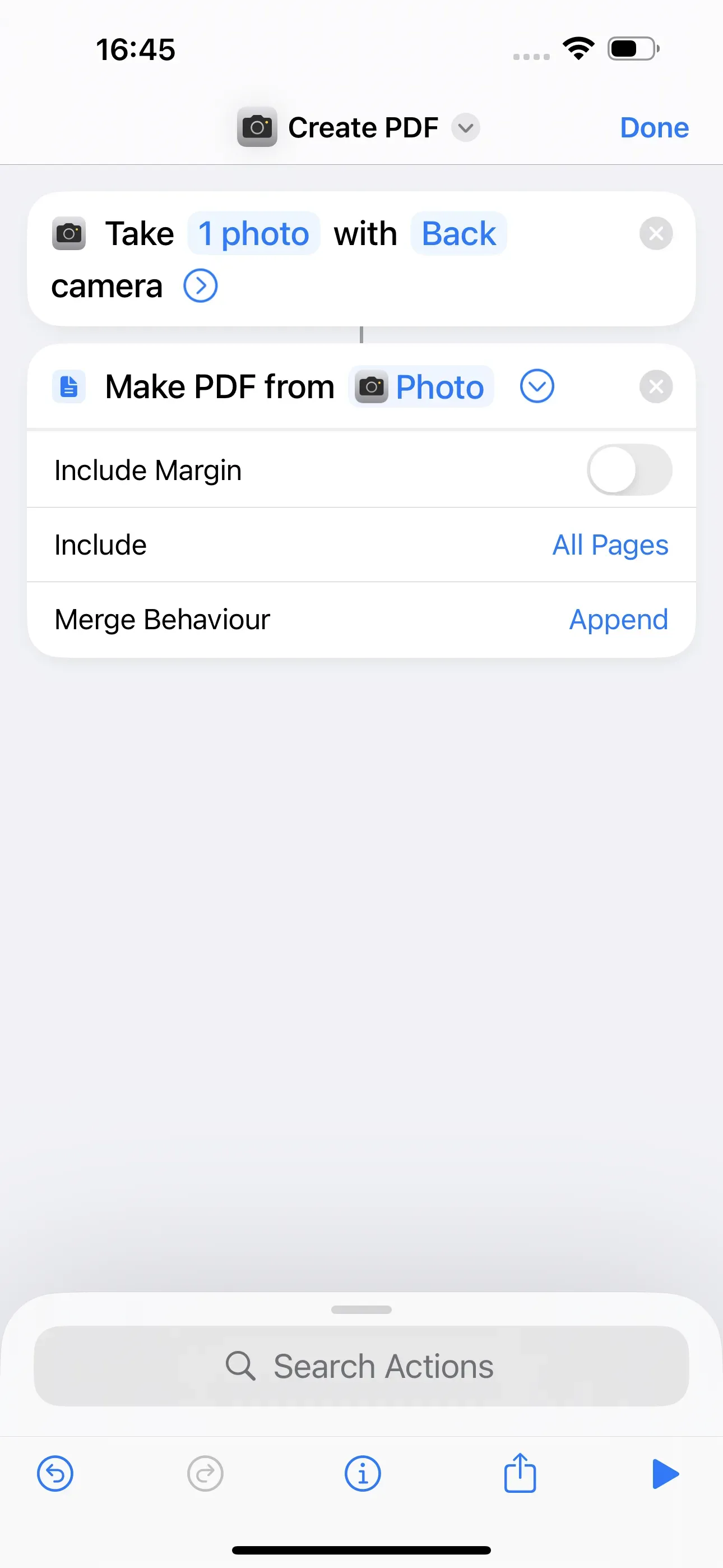The image size is (723, 1568).
Task: Collapse Make PDF options with circular chevron
Action: point(536,386)
